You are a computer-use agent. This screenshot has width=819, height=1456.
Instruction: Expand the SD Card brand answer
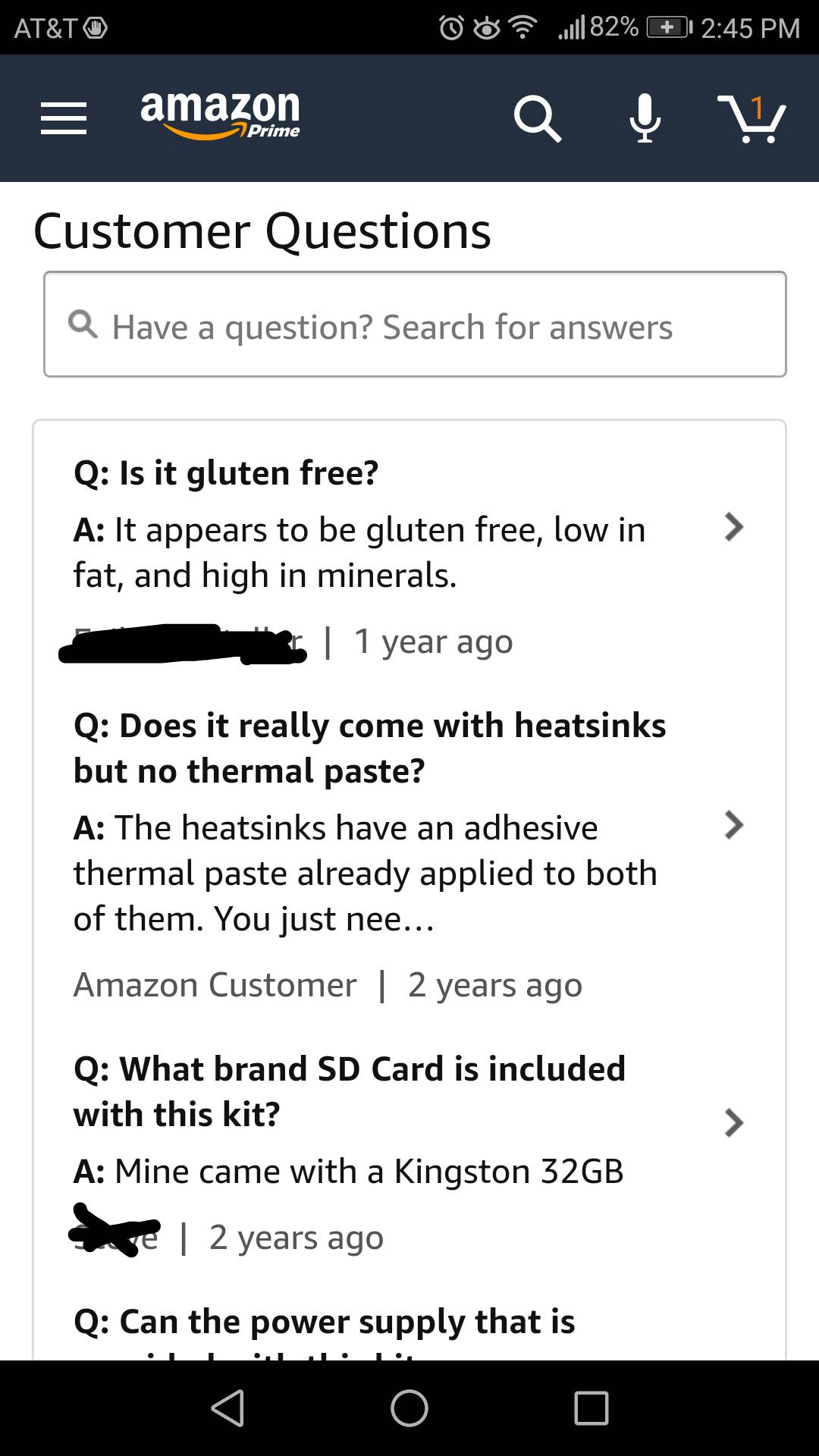tap(733, 1125)
